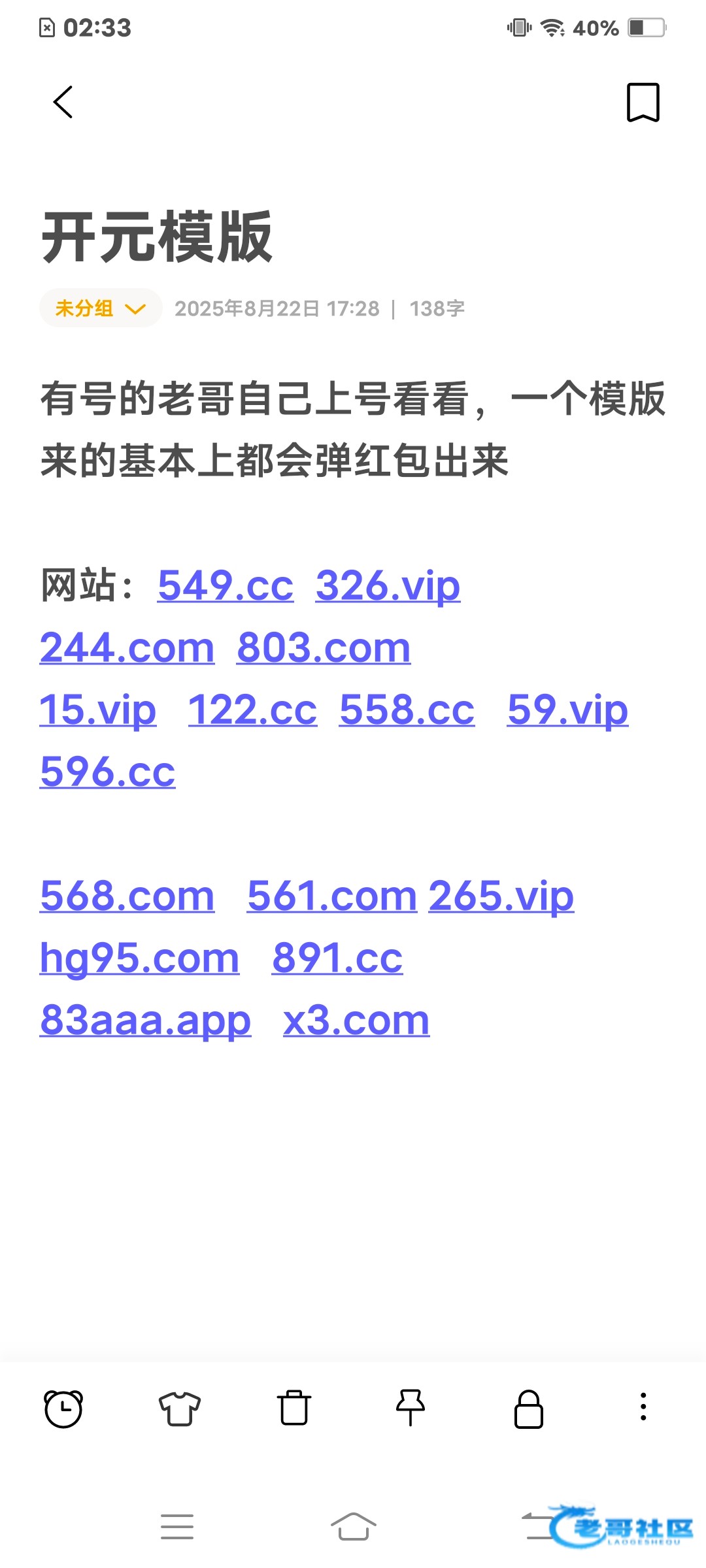Open the hg95.com link
Screen dimensions: 706x1568
(139, 958)
